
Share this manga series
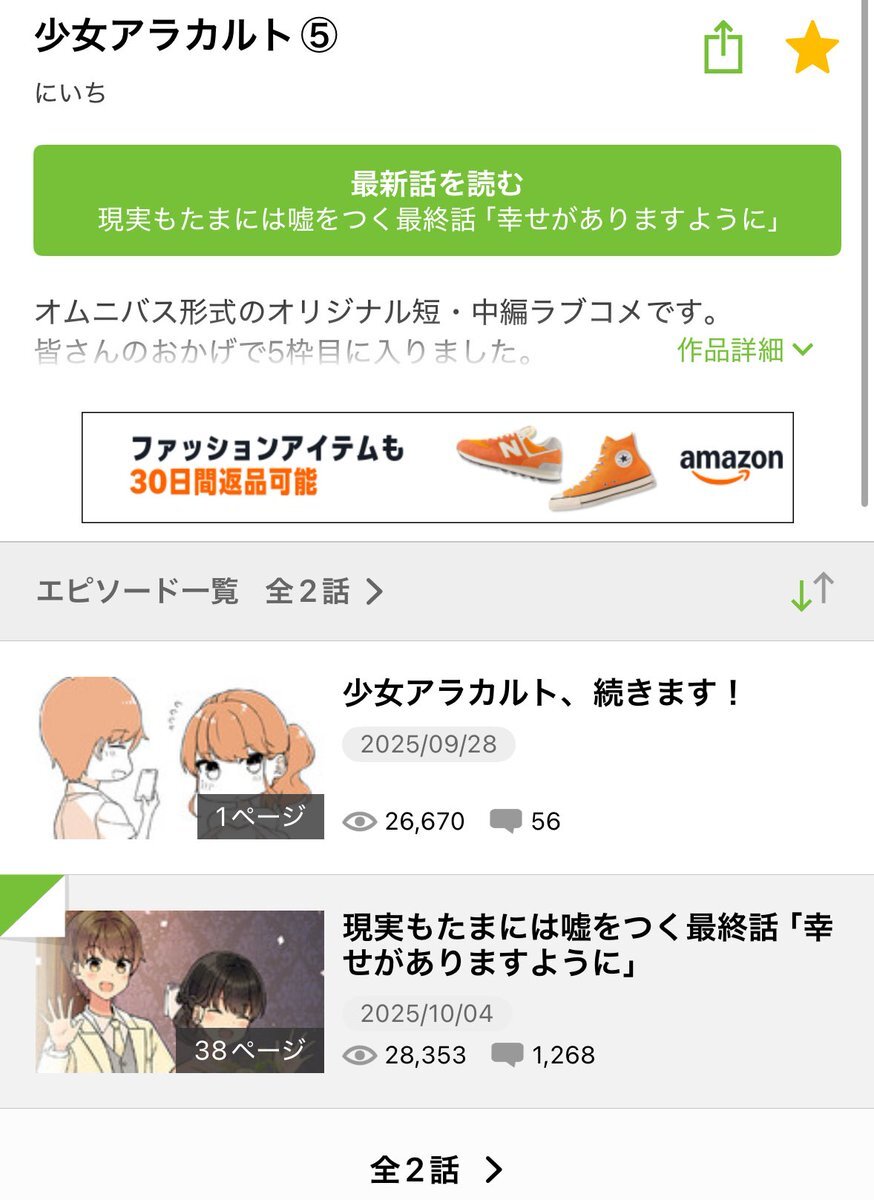pyautogui.click(x=723, y=48)
